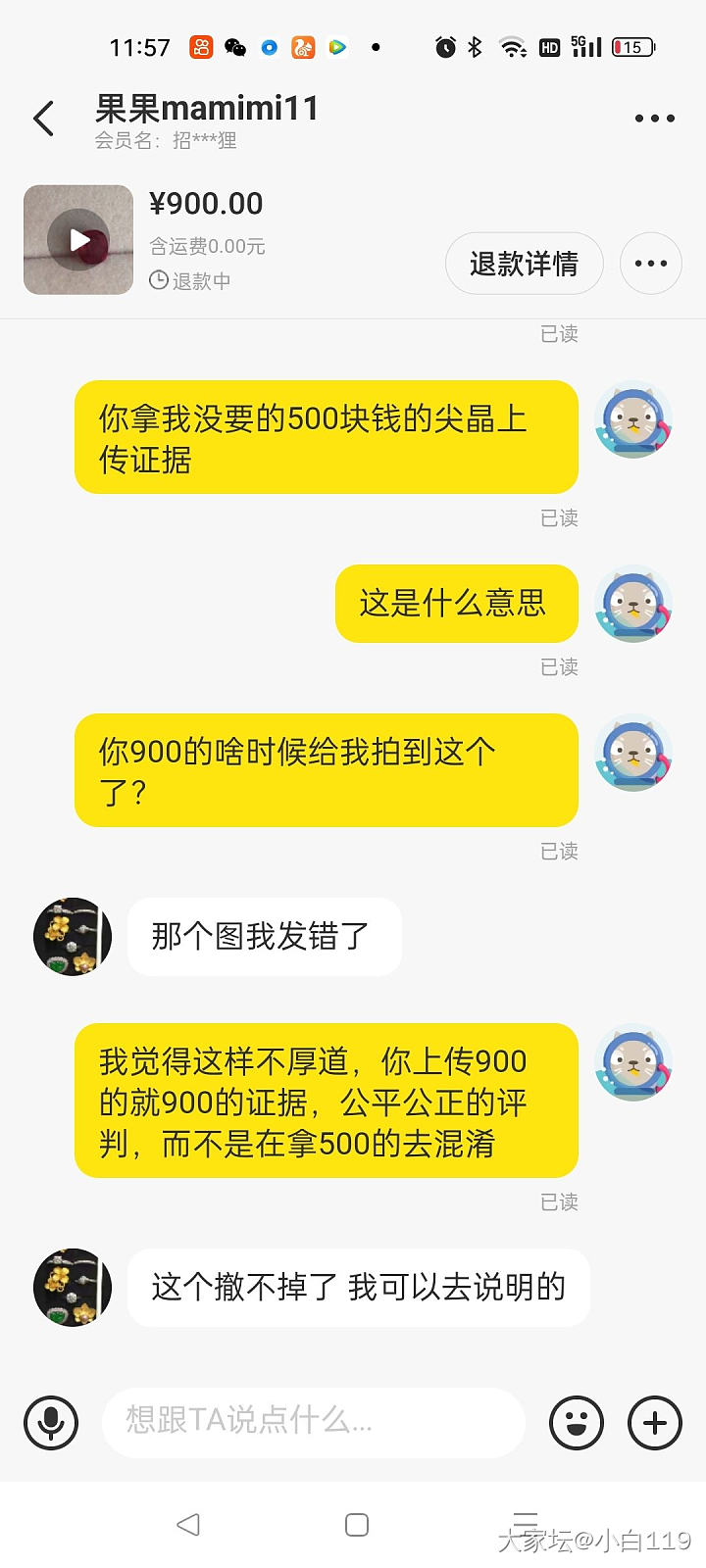Switch to voice input microphone
The width and height of the screenshot is (706, 1568).
pos(51,1422)
